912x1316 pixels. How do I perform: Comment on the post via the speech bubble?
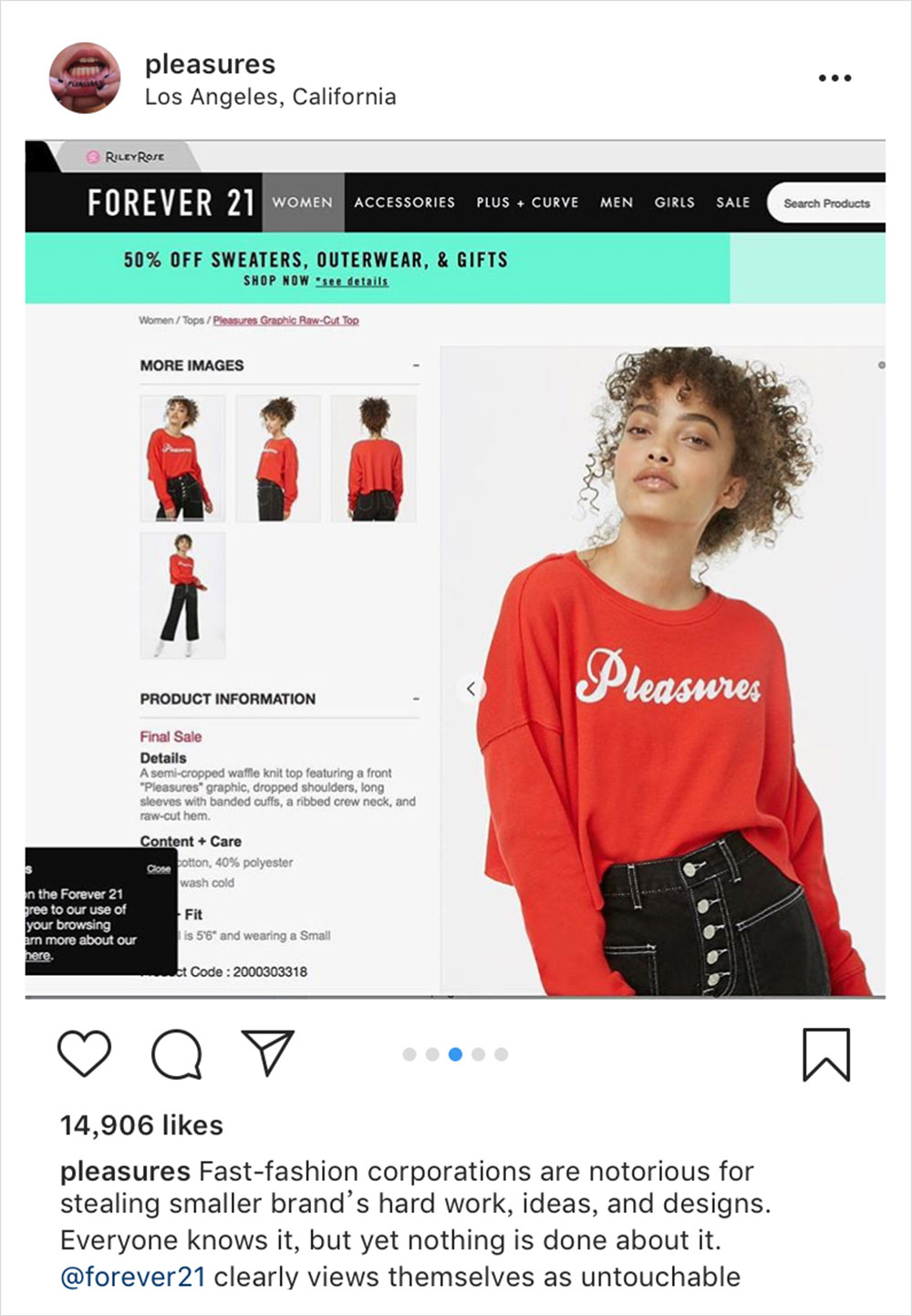176,1054
